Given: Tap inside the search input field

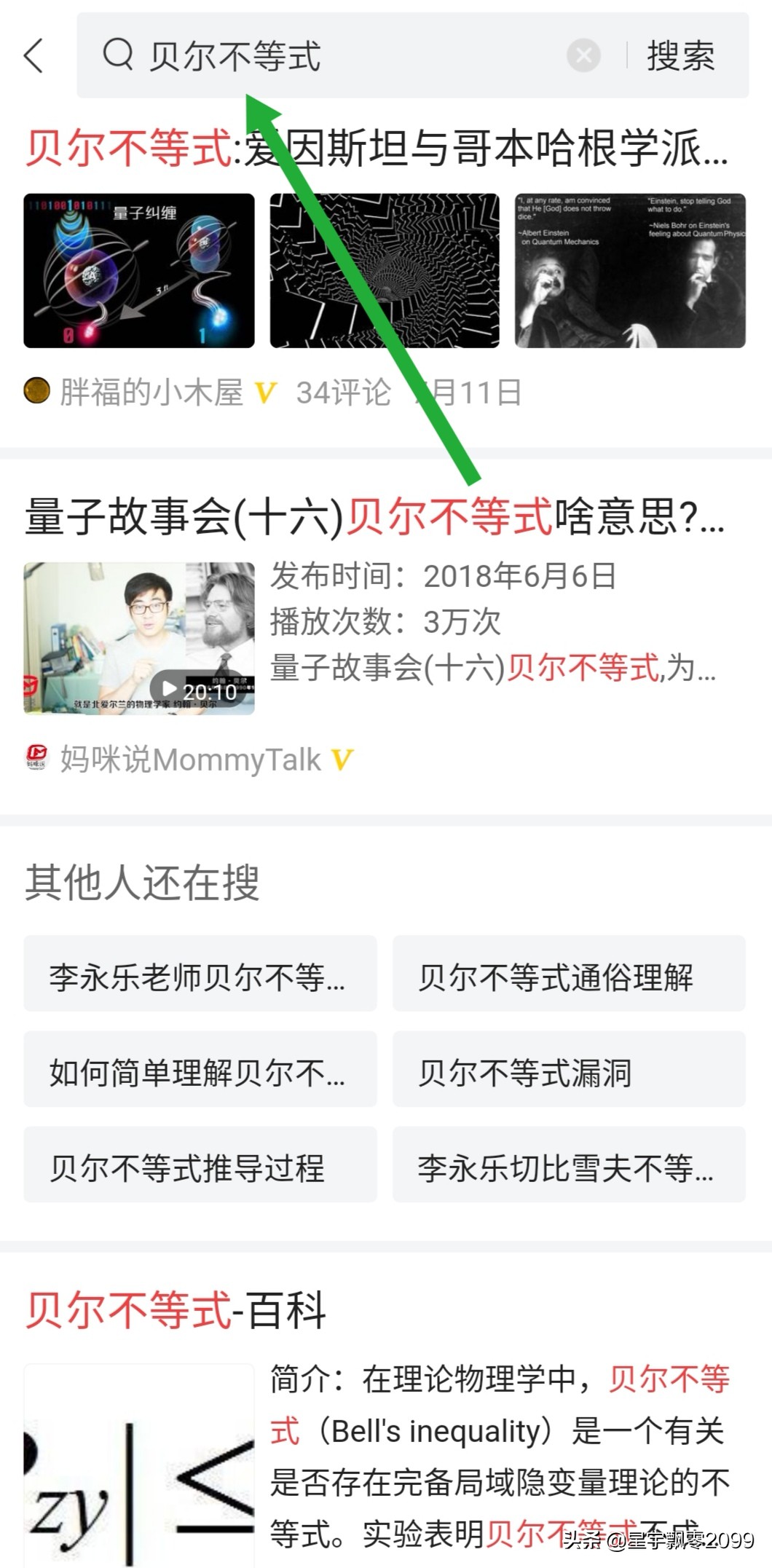Looking at the screenshot, I should 328,57.
